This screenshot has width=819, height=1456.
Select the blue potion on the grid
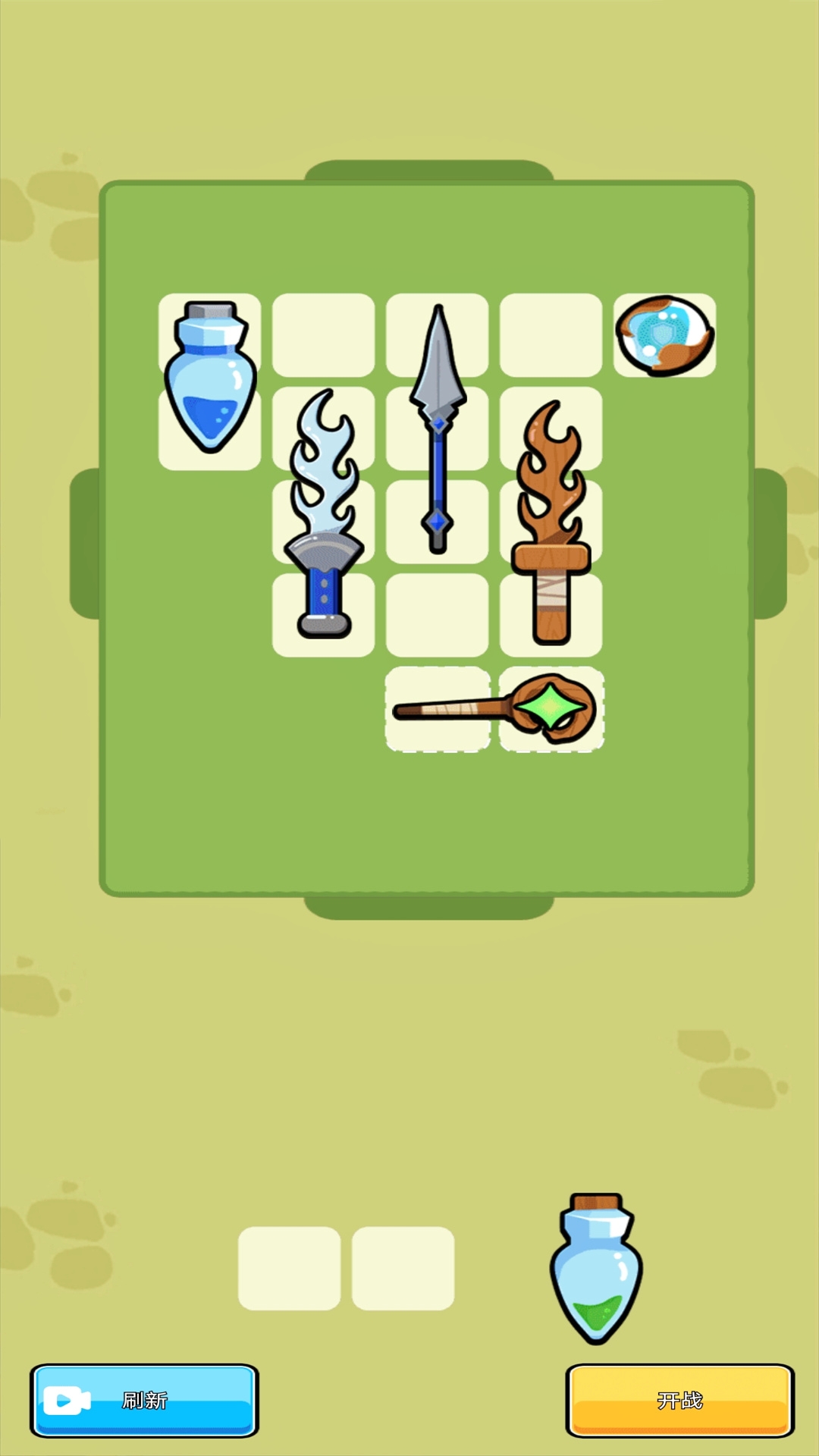click(210, 379)
